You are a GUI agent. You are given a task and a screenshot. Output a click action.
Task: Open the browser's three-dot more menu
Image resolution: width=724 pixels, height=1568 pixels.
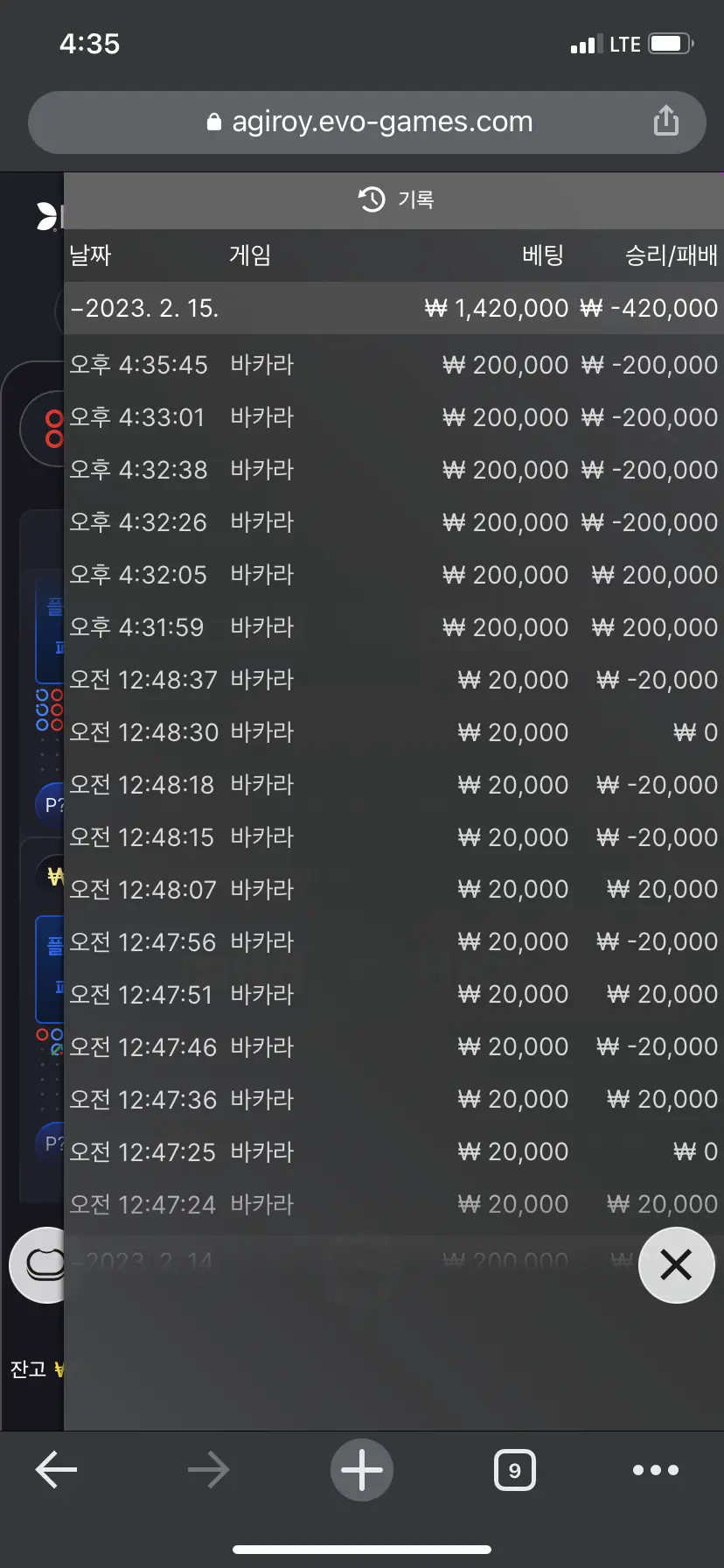coord(656,1470)
